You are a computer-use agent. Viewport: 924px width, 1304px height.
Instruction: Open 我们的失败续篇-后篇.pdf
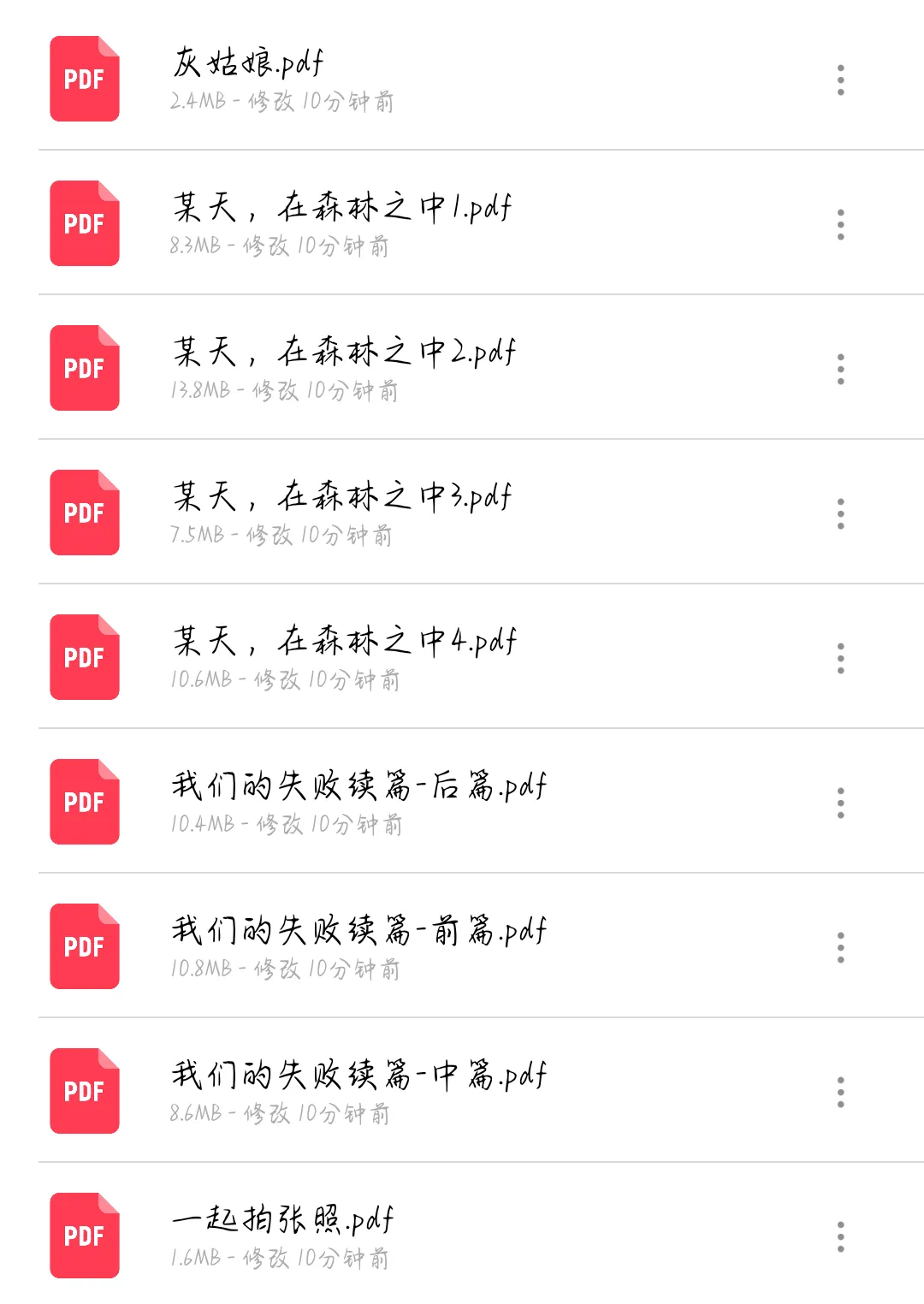359,787
